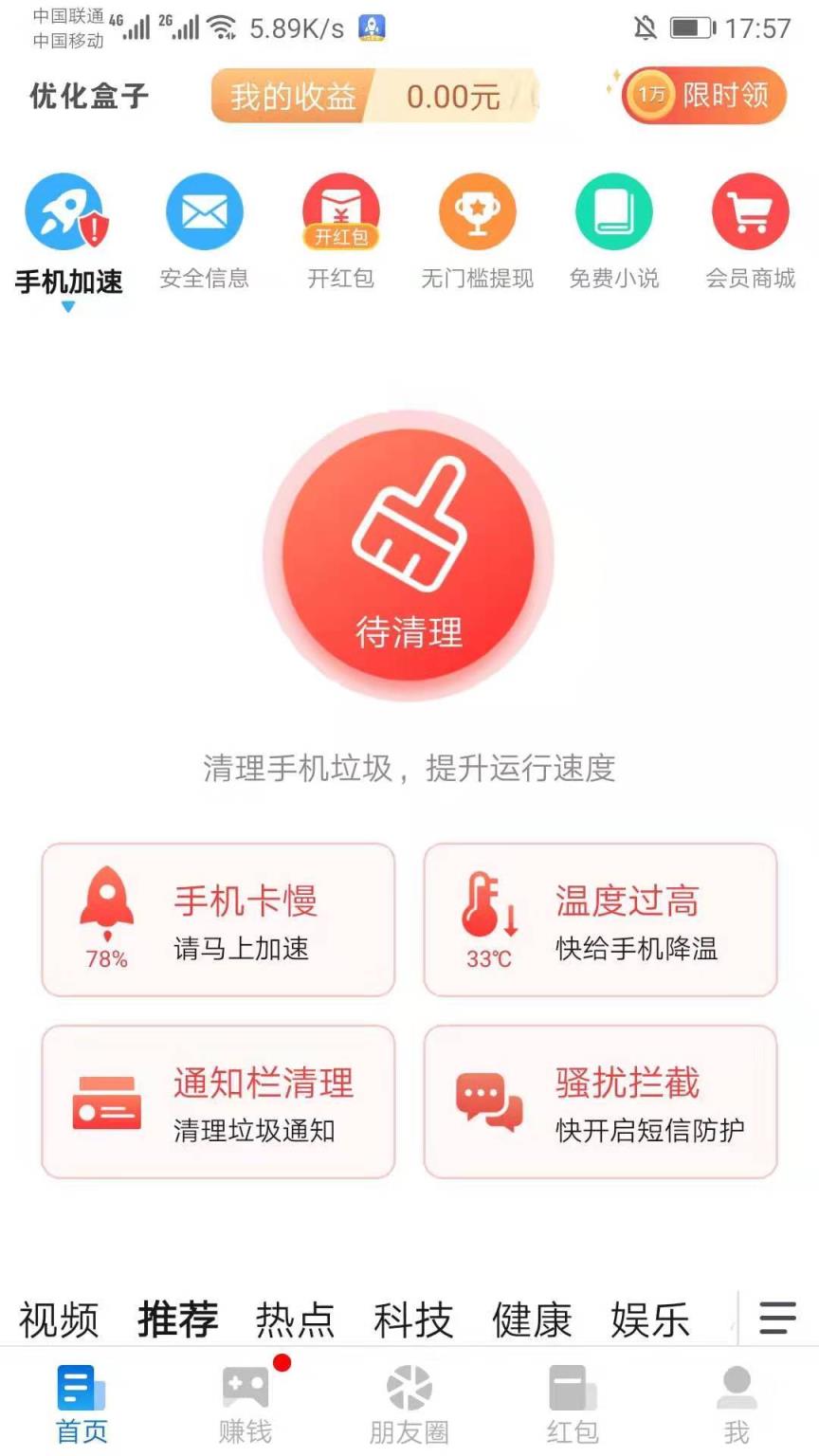The image size is (819, 1456).
Task: Switch to the 科技 news tab
Action: click(x=411, y=1318)
